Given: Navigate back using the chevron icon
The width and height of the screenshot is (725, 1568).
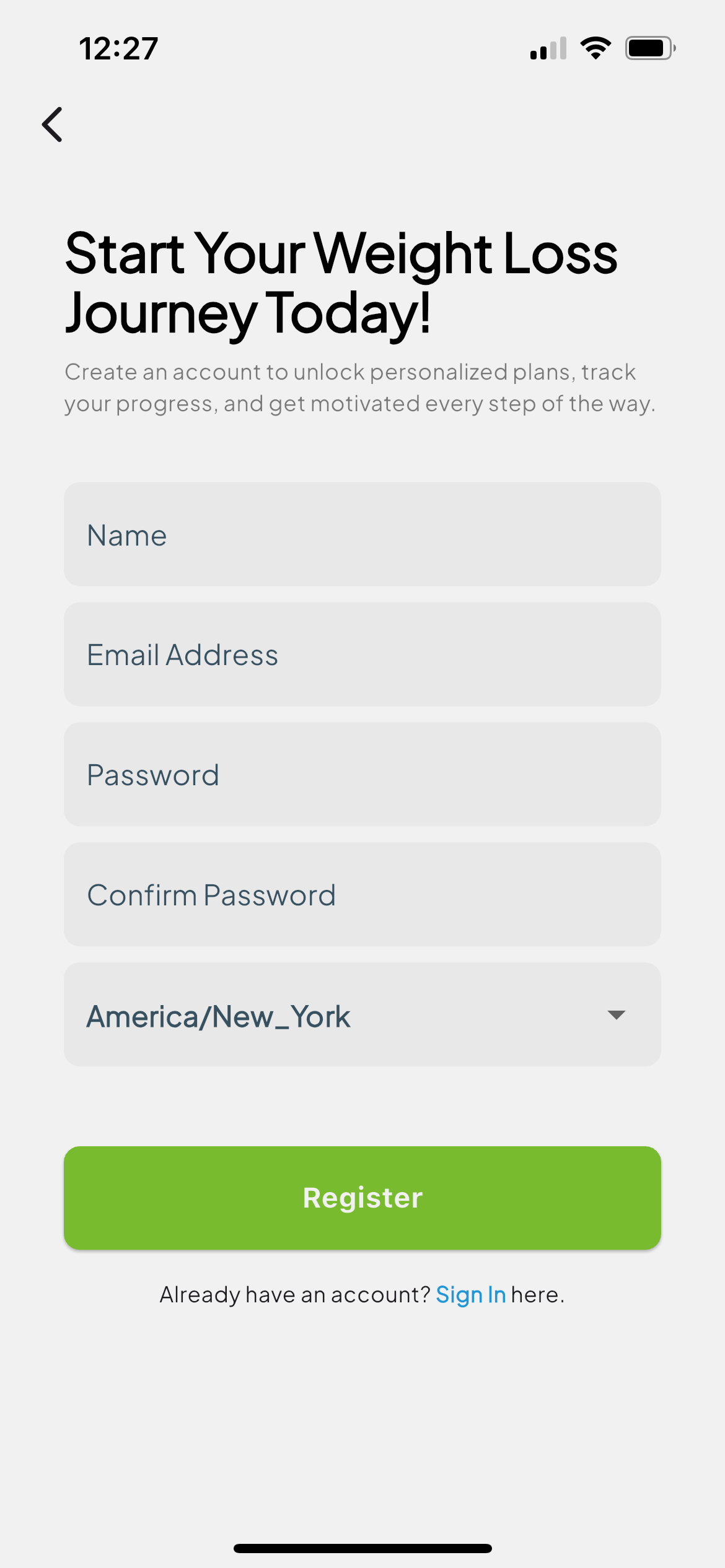Looking at the screenshot, I should point(53,124).
